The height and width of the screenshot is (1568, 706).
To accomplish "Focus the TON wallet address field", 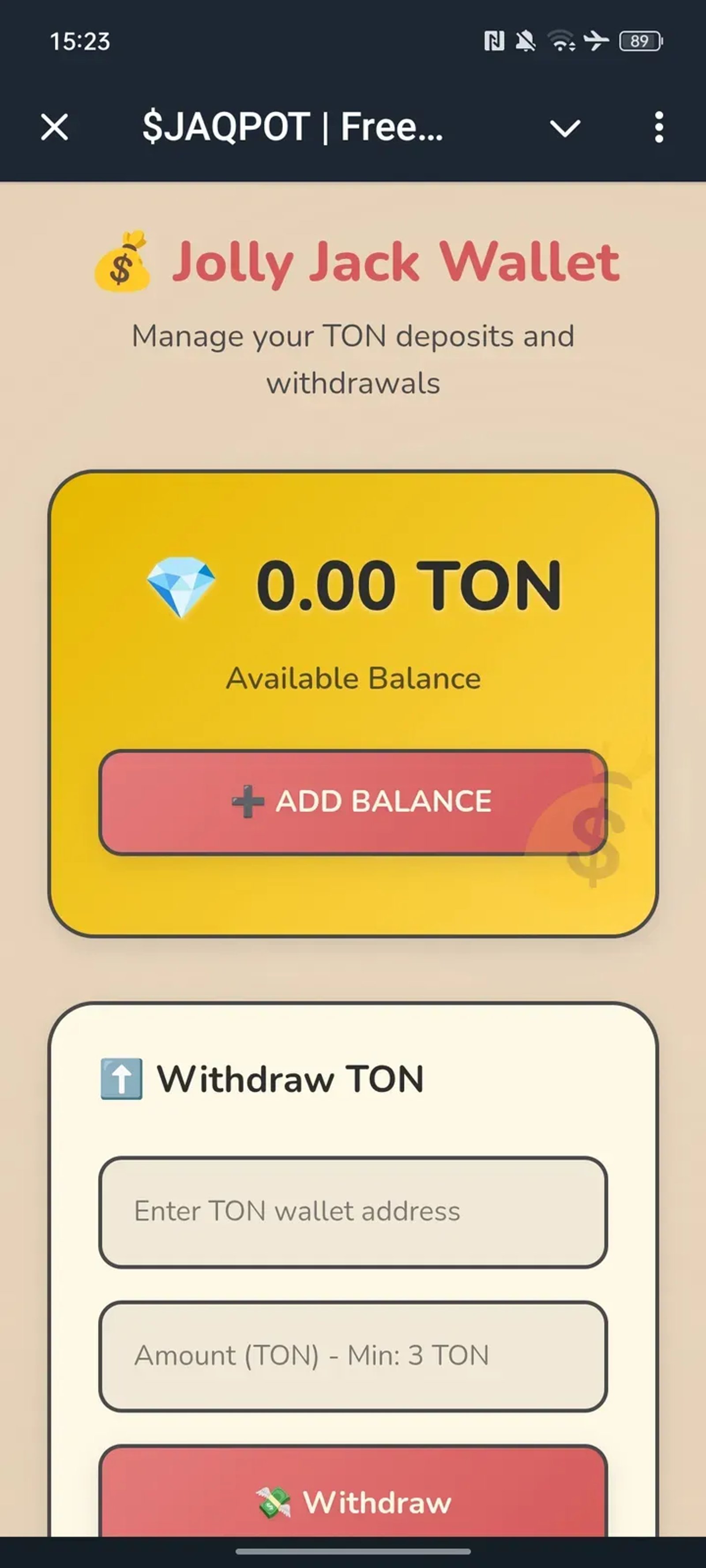I will [353, 1211].
